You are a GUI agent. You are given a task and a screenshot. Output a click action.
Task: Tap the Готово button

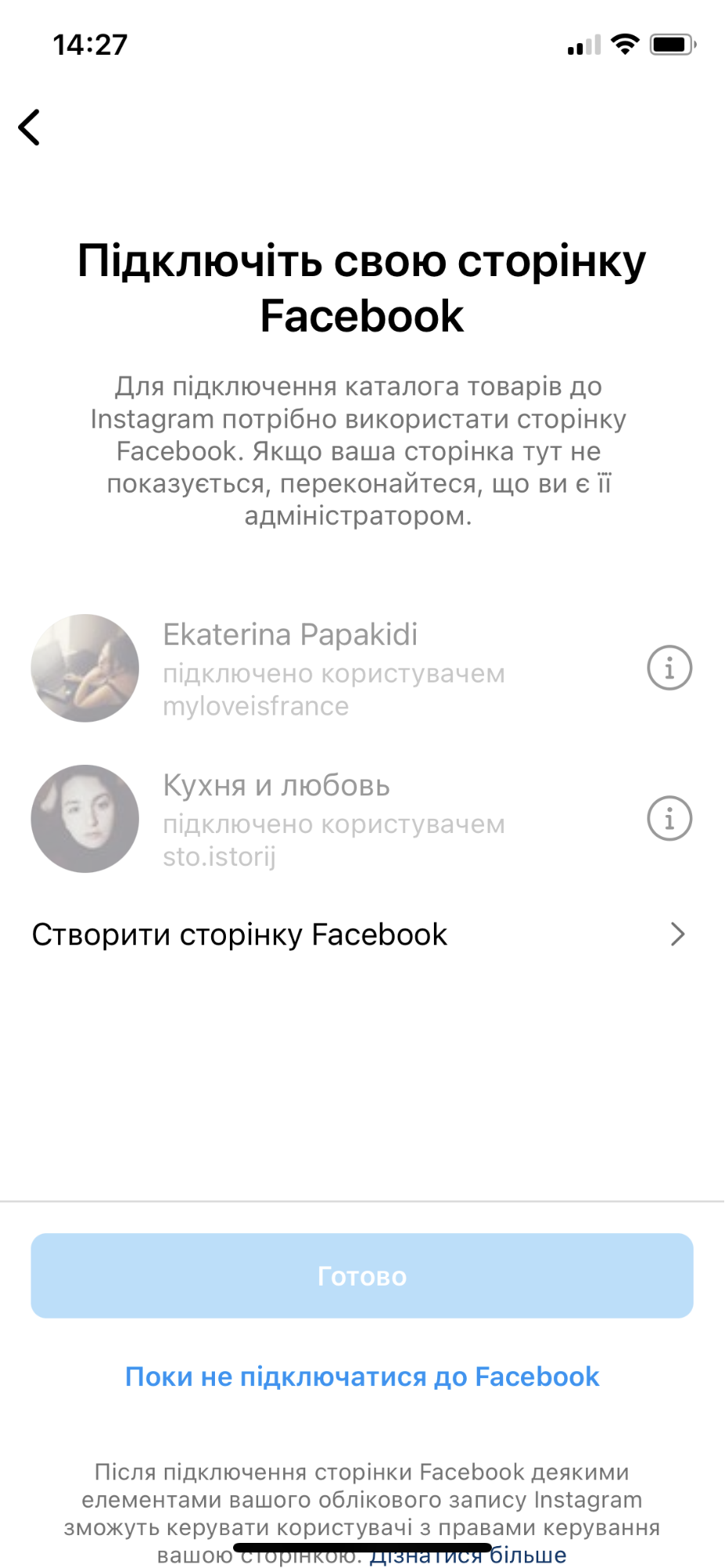click(x=362, y=1275)
